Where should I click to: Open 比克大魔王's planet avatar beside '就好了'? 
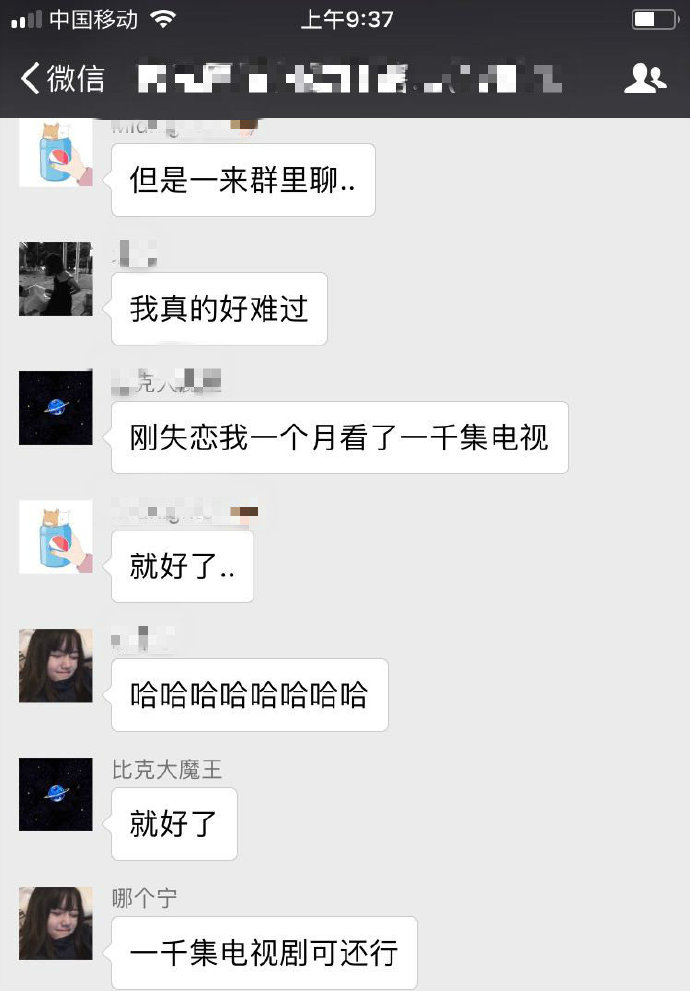(x=56, y=794)
